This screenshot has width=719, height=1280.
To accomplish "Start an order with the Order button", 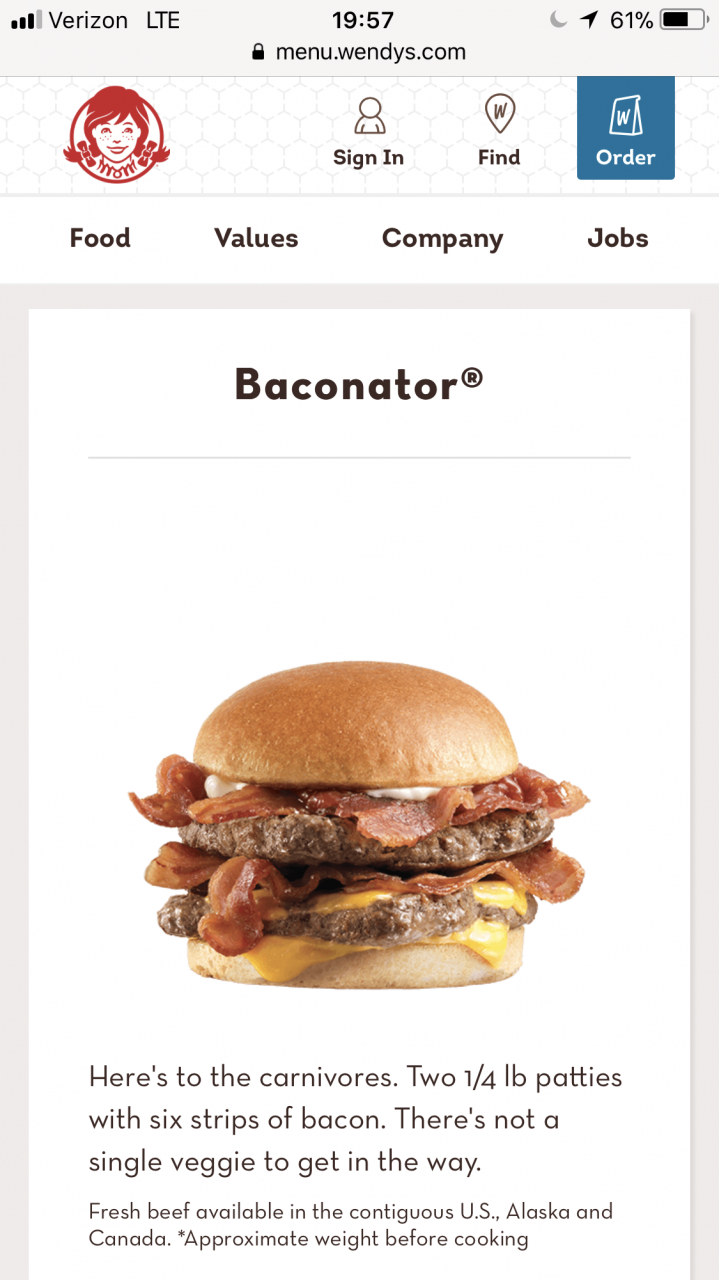I will pyautogui.click(x=626, y=129).
